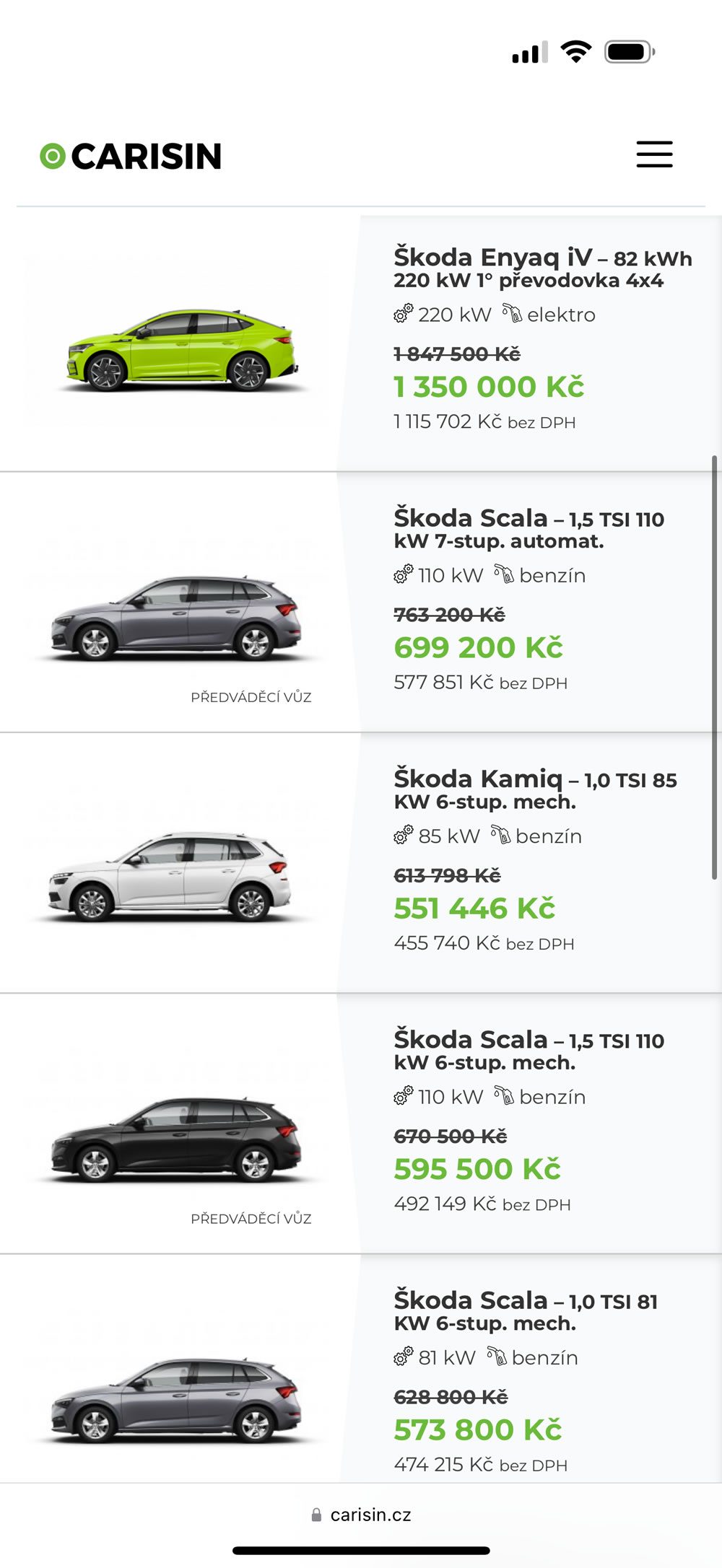Open Škoda Scala 1,5 TSI 7-stup. automat. offer
Screen dimensions: 722x1568
(529, 528)
